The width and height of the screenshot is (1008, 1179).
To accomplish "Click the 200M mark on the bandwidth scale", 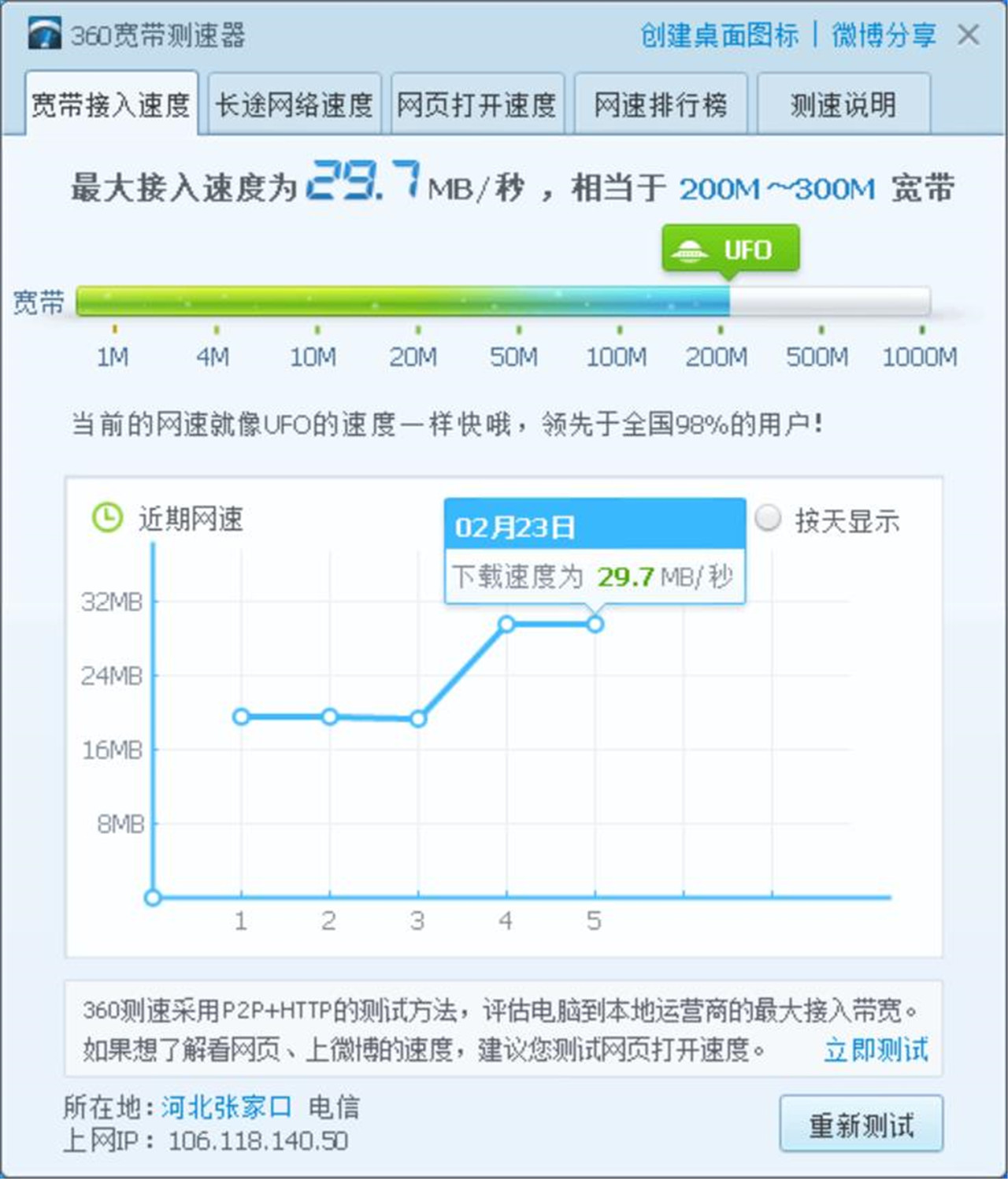I will click(718, 357).
